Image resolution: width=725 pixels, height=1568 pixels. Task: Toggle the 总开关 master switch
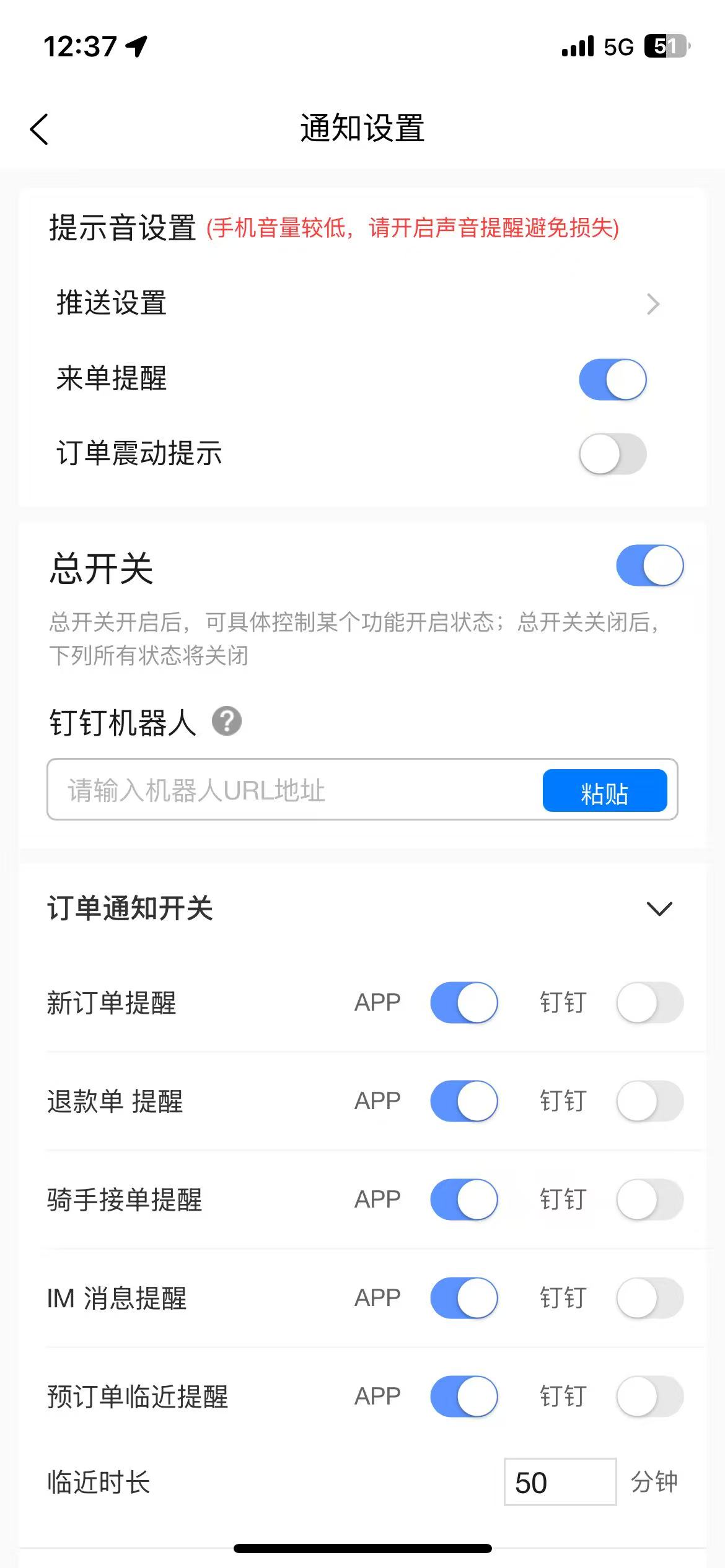click(x=649, y=565)
